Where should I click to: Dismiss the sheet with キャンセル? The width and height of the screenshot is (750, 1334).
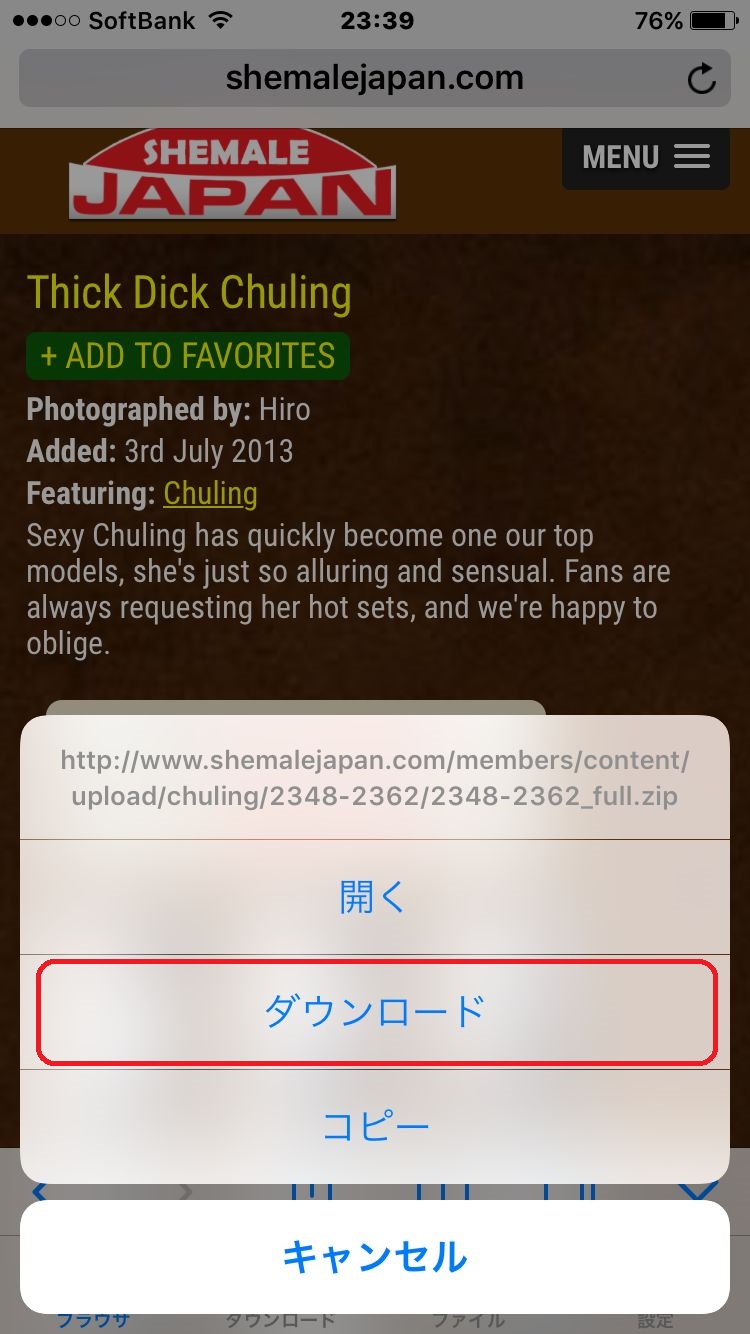[x=375, y=1257]
